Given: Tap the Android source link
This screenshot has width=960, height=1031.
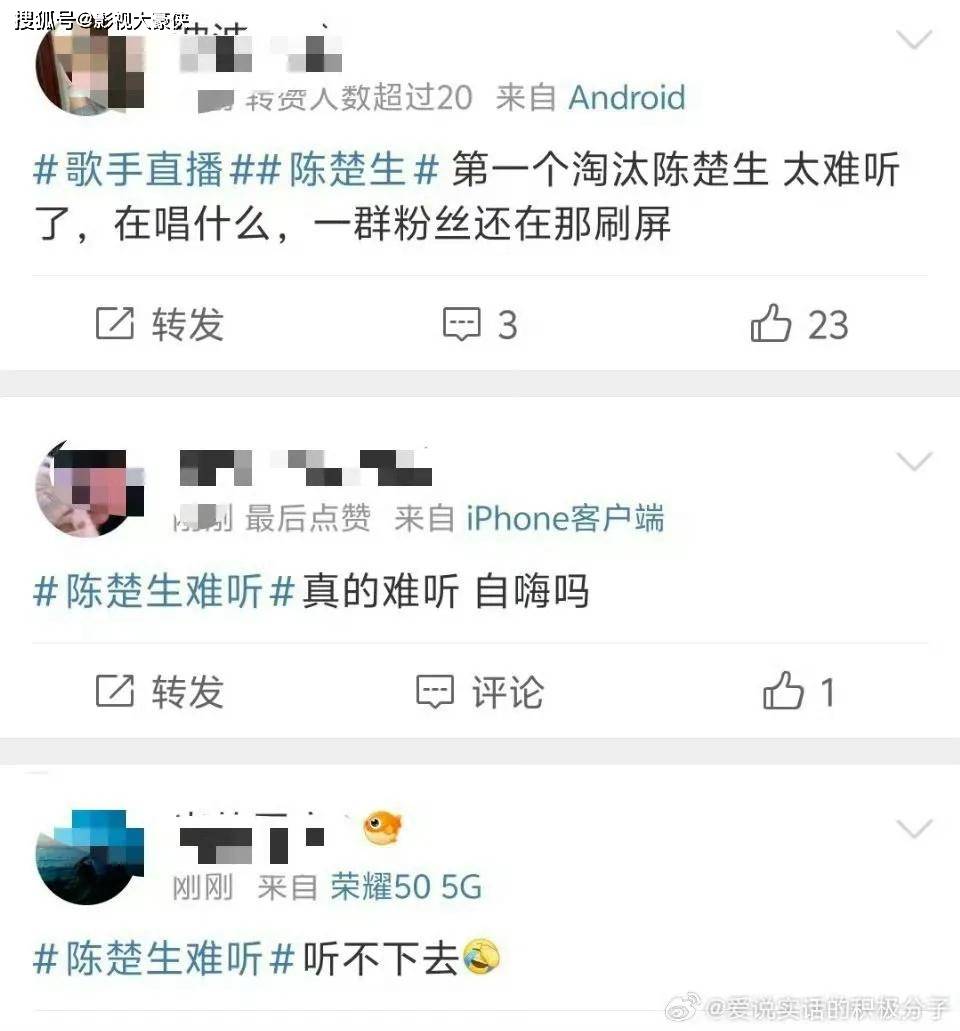Looking at the screenshot, I should 627,97.
